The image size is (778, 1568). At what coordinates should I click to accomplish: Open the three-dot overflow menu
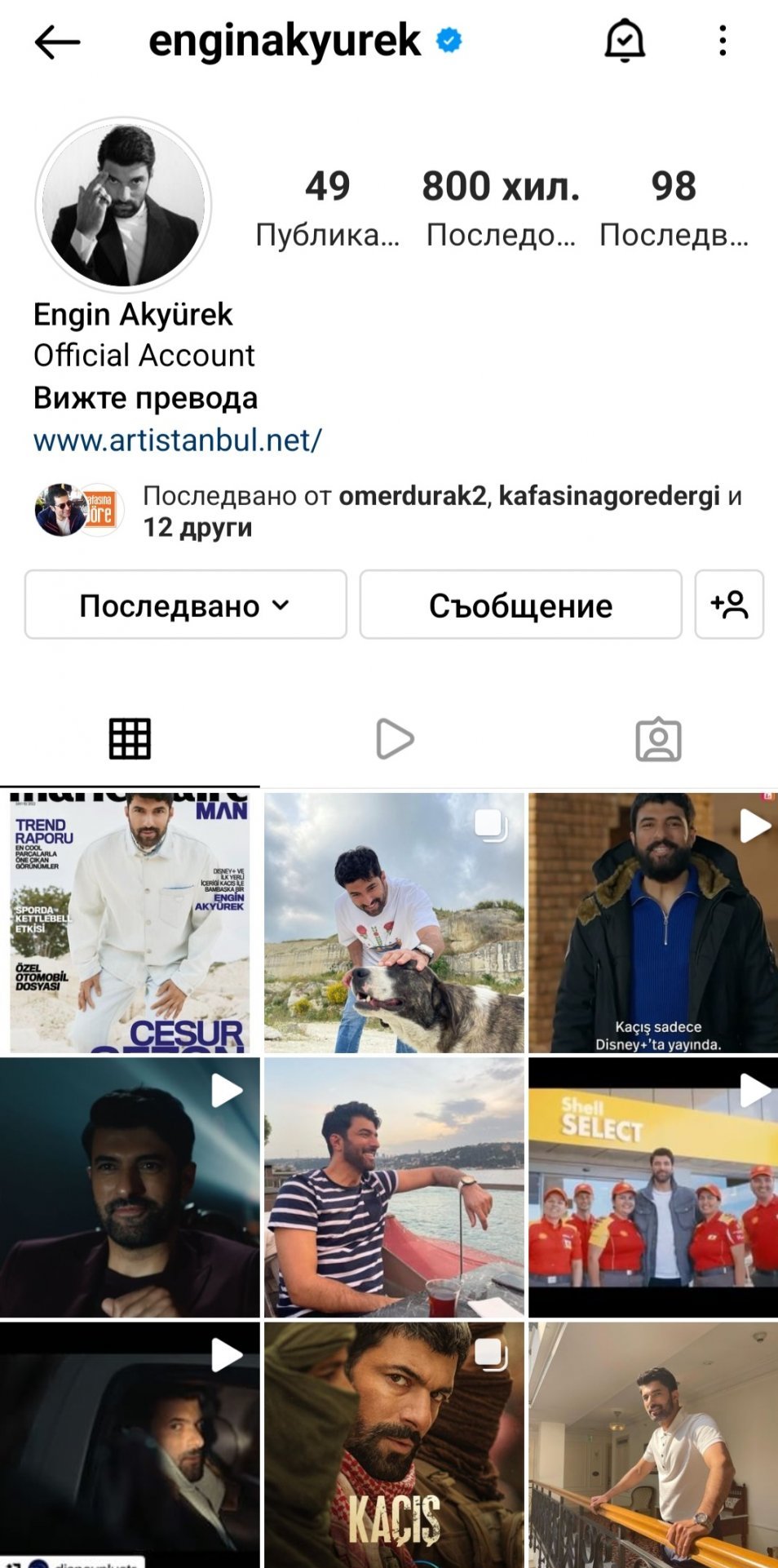(x=723, y=41)
